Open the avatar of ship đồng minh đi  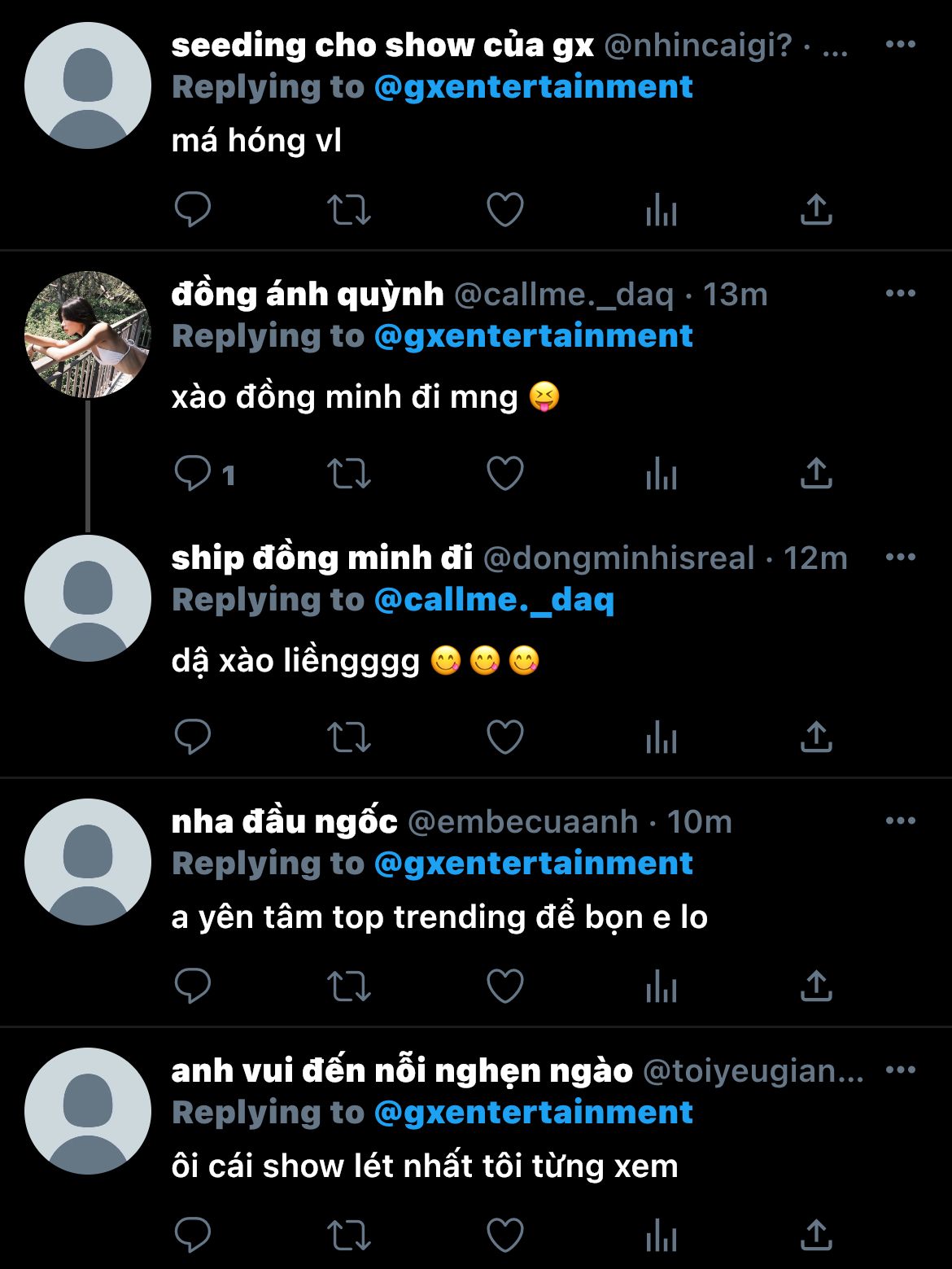(88, 598)
